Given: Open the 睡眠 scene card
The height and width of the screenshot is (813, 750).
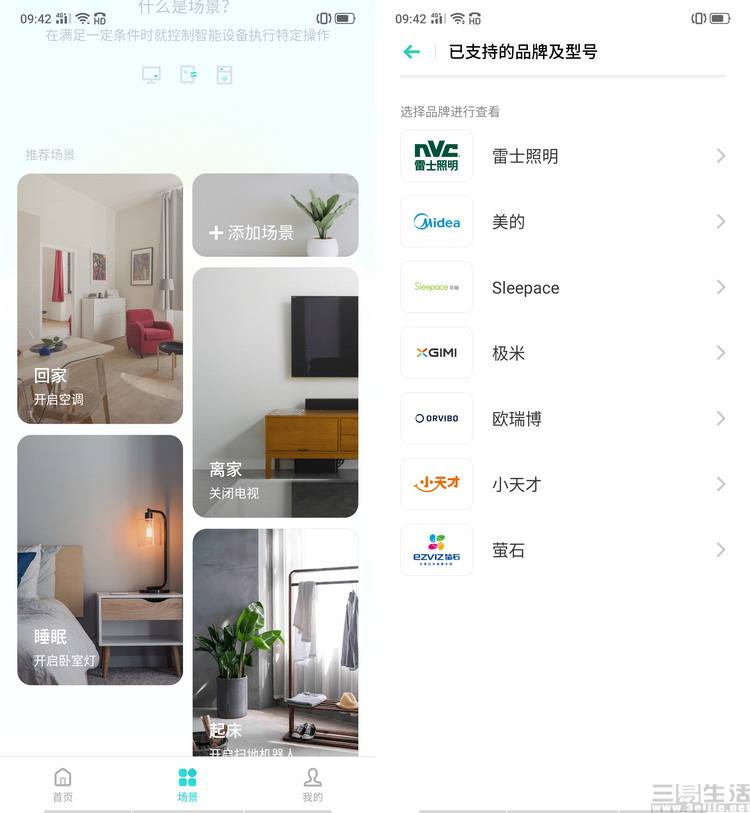Looking at the screenshot, I should point(100,560).
